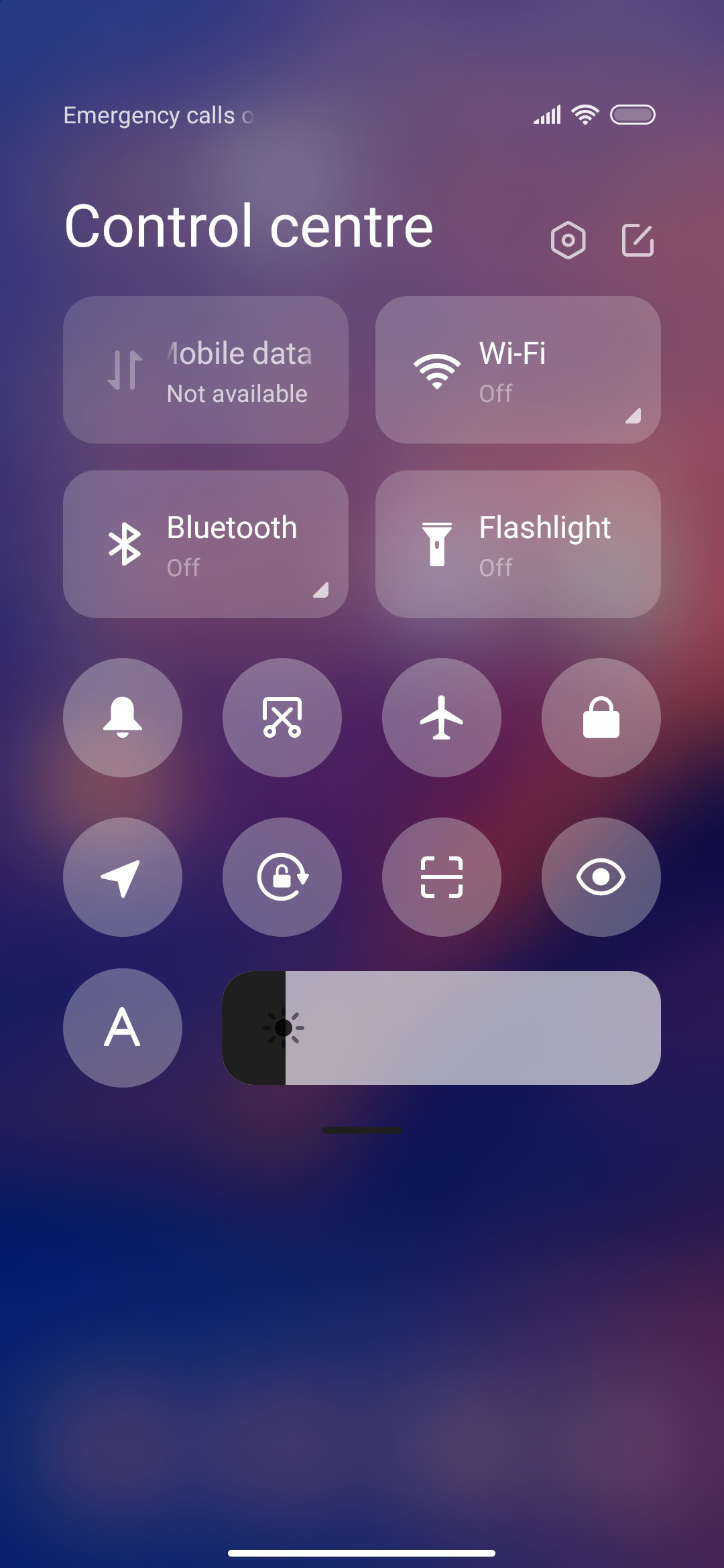Lock the screen with the padlock

pyautogui.click(x=601, y=718)
